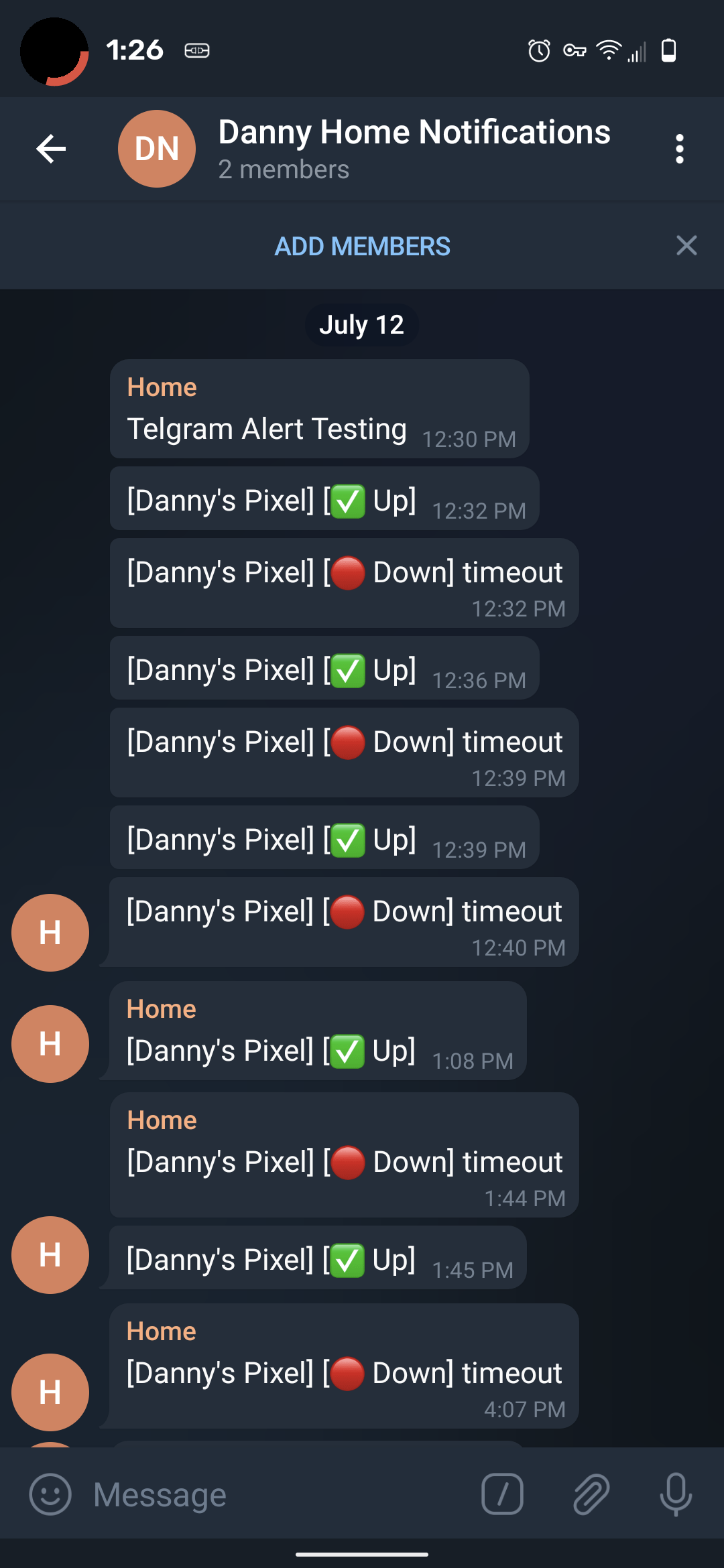Screen dimensions: 724x1568
Task: Tap the Down timeout message from 1:44 PM
Action: click(344, 1162)
